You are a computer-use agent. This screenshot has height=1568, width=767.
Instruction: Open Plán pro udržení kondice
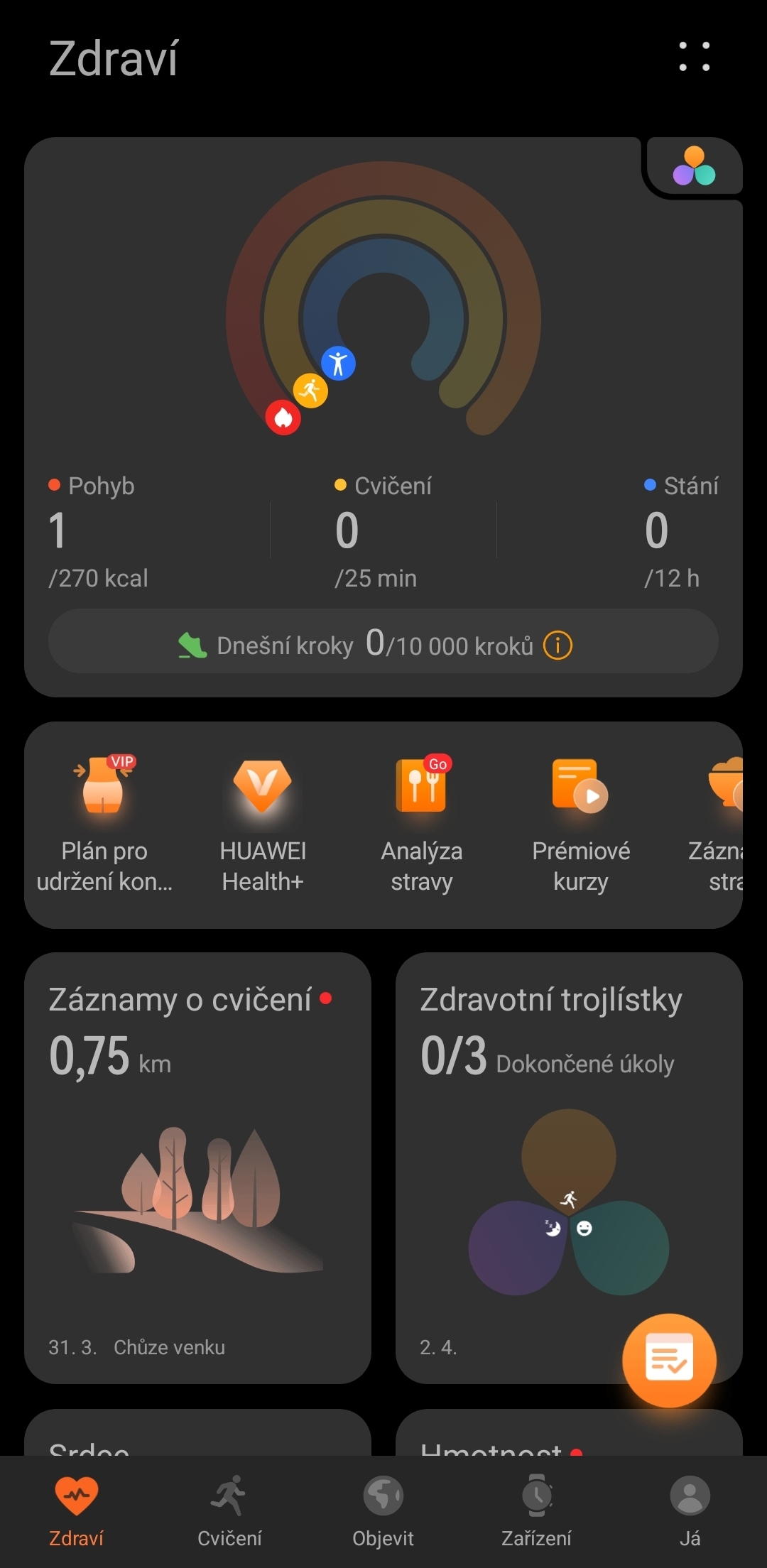(x=104, y=824)
